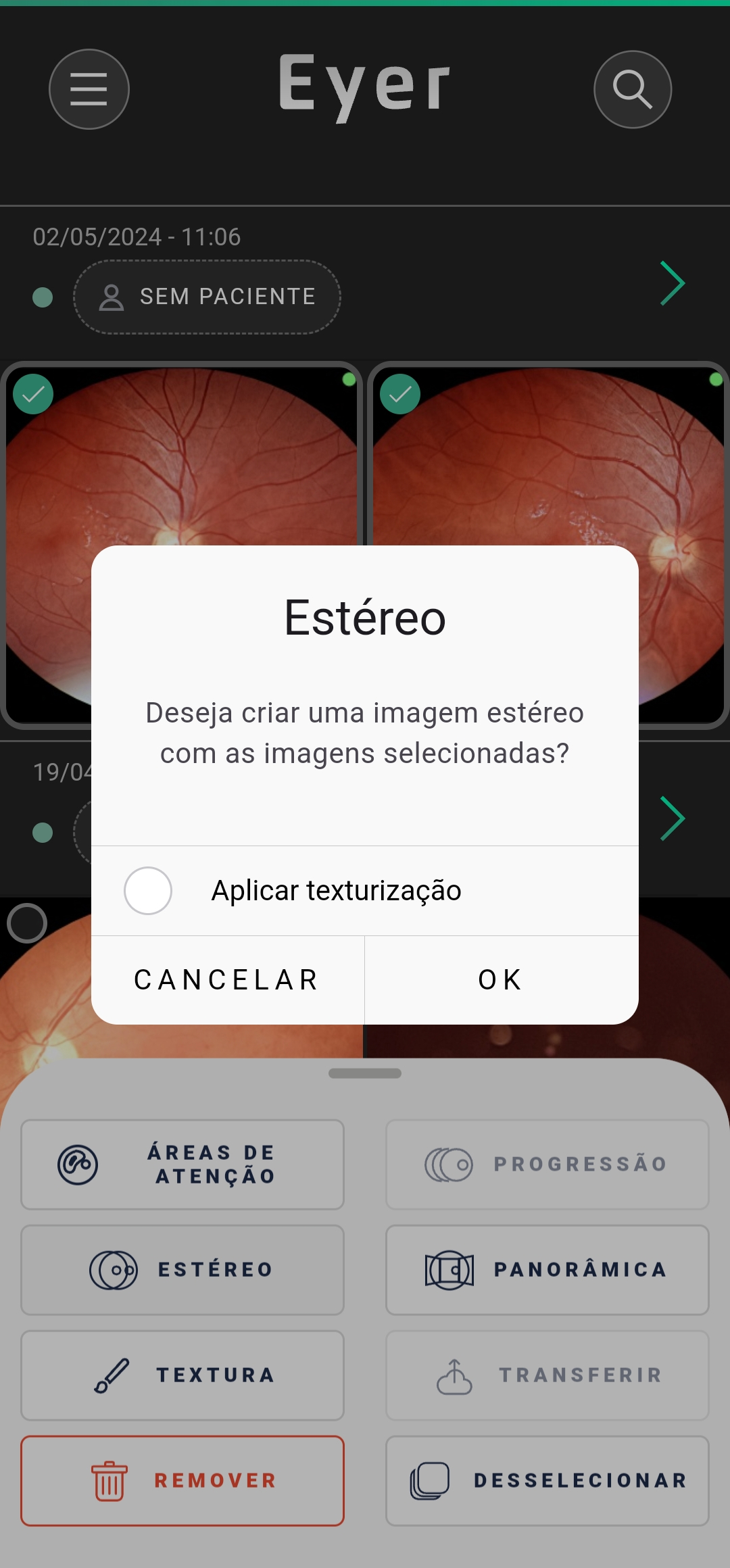The image size is (730, 1568).
Task: Apply Textura to selected images
Action: pyautogui.click(x=182, y=1375)
